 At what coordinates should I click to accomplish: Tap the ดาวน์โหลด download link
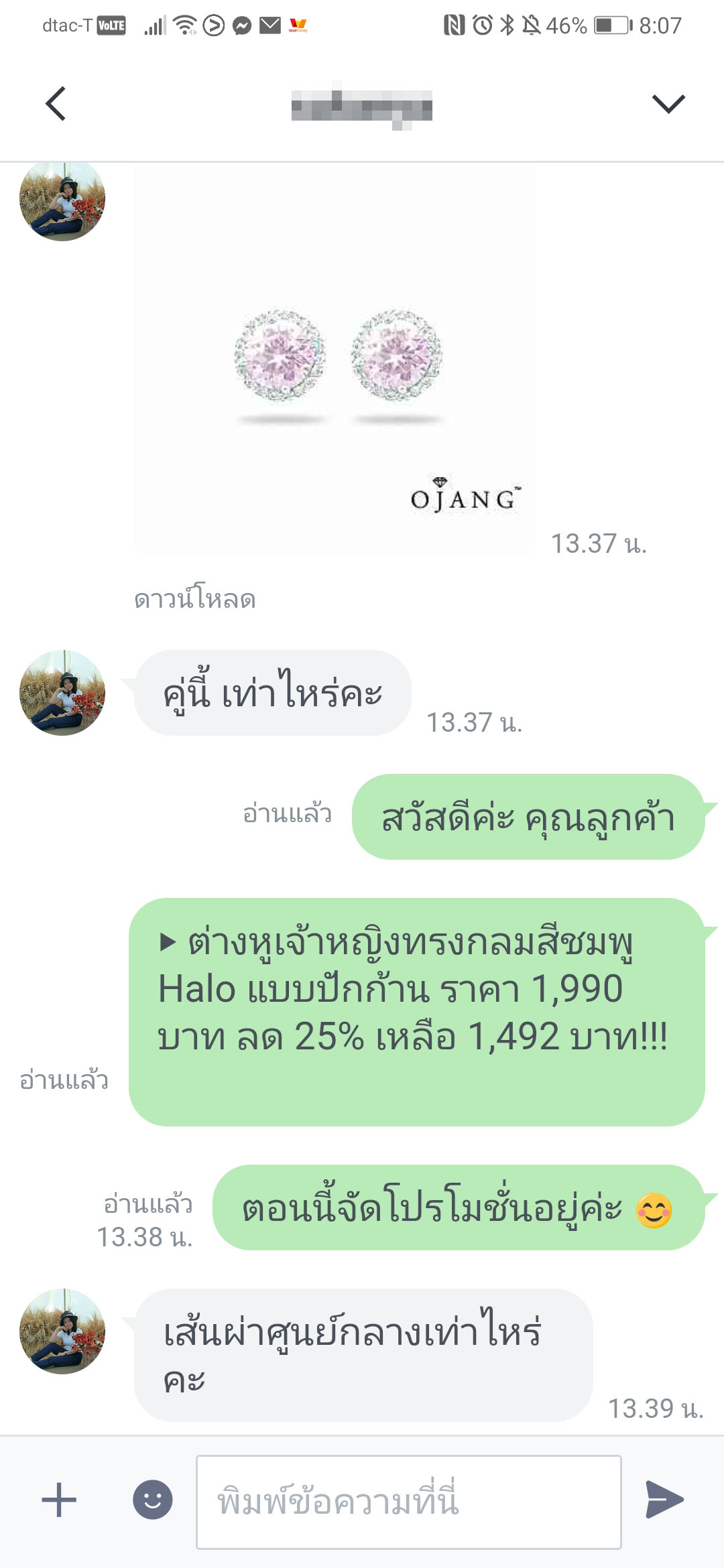pyautogui.click(x=195, y=598)
